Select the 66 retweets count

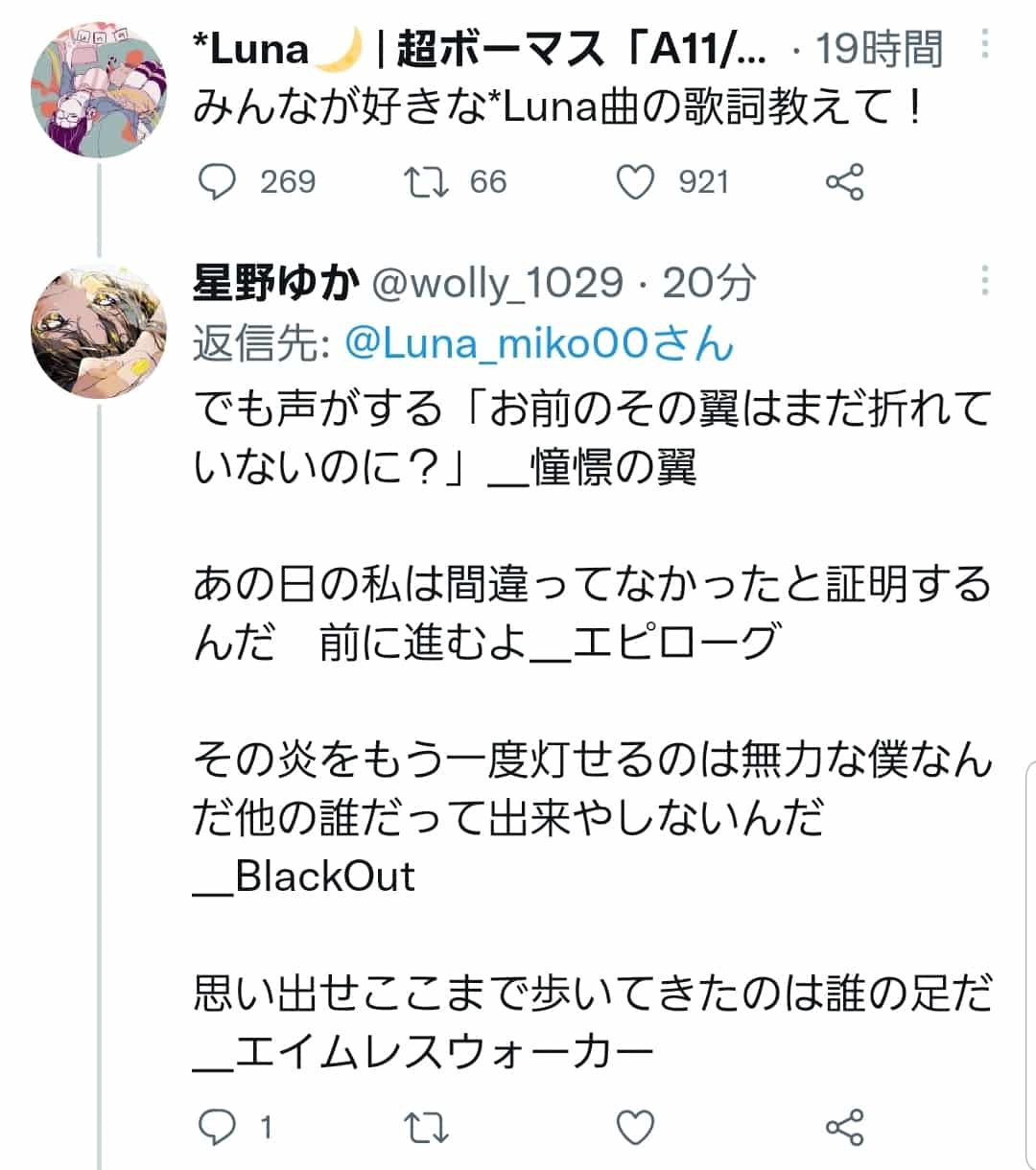coord(487,181)
